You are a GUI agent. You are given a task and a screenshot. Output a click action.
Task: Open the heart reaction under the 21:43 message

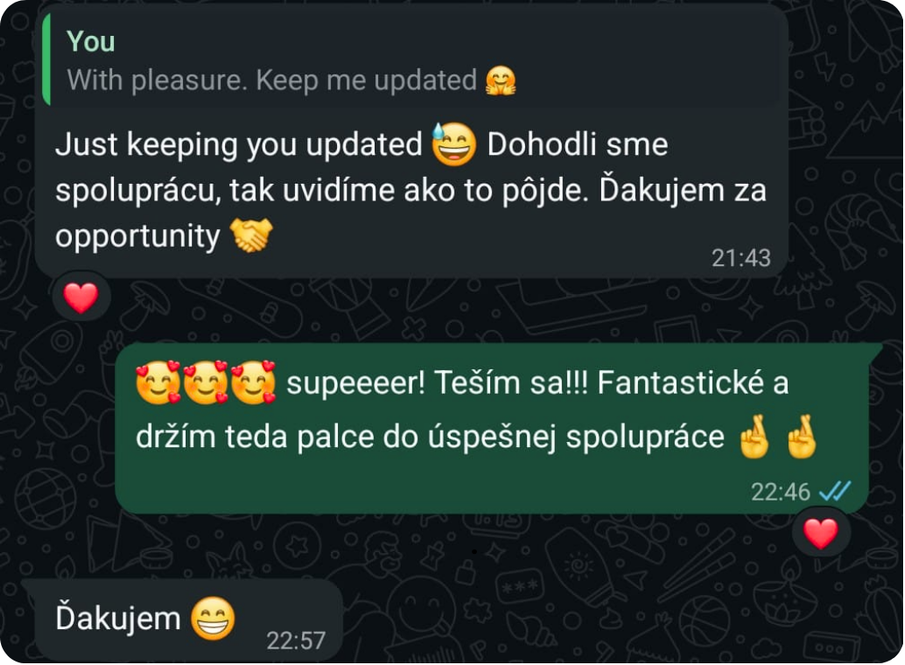[x=81, y=297]
